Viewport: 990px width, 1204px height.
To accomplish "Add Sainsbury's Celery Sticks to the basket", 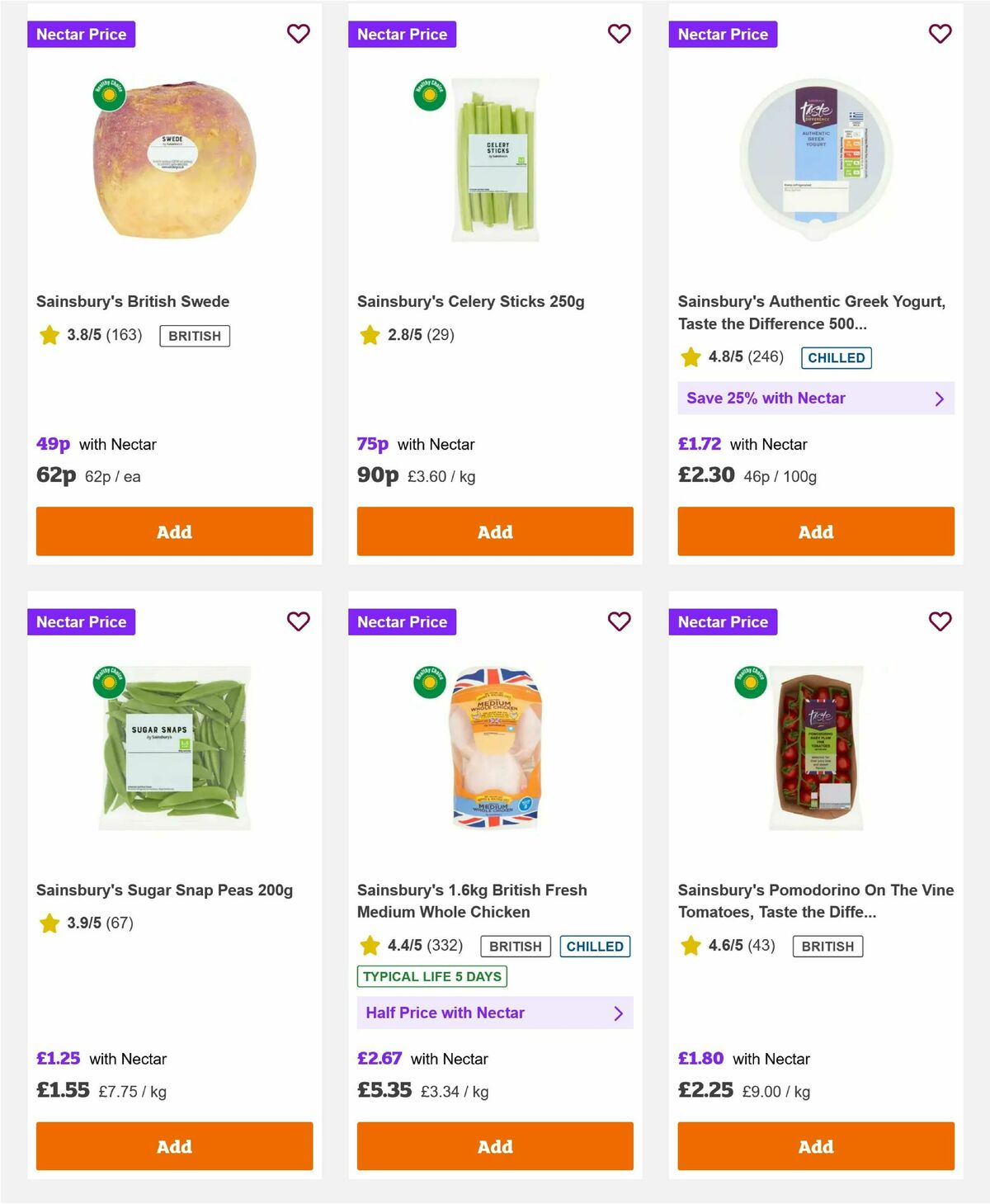I will (x=495, y=531).
